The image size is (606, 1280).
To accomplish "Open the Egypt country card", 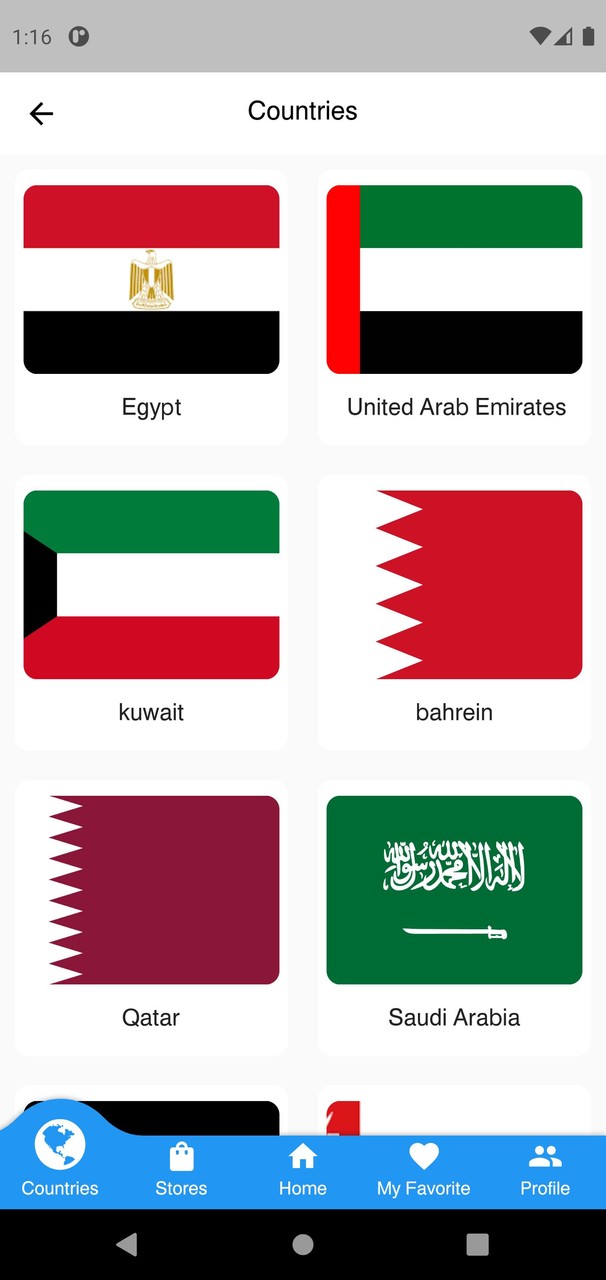I will pos(151,306).
